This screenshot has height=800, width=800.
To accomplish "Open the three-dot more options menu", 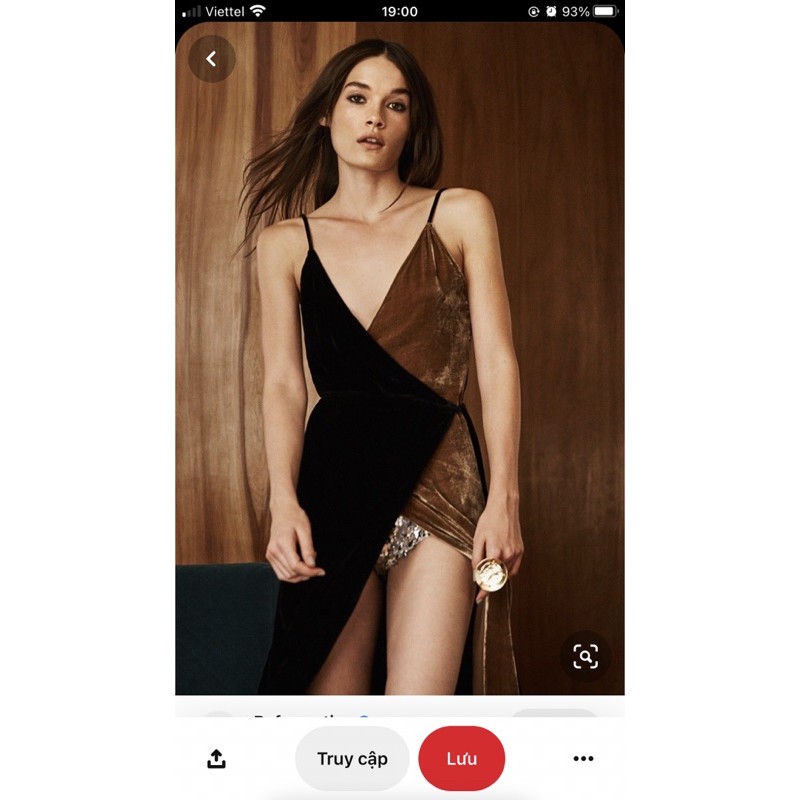I will [x=583, y=759].
